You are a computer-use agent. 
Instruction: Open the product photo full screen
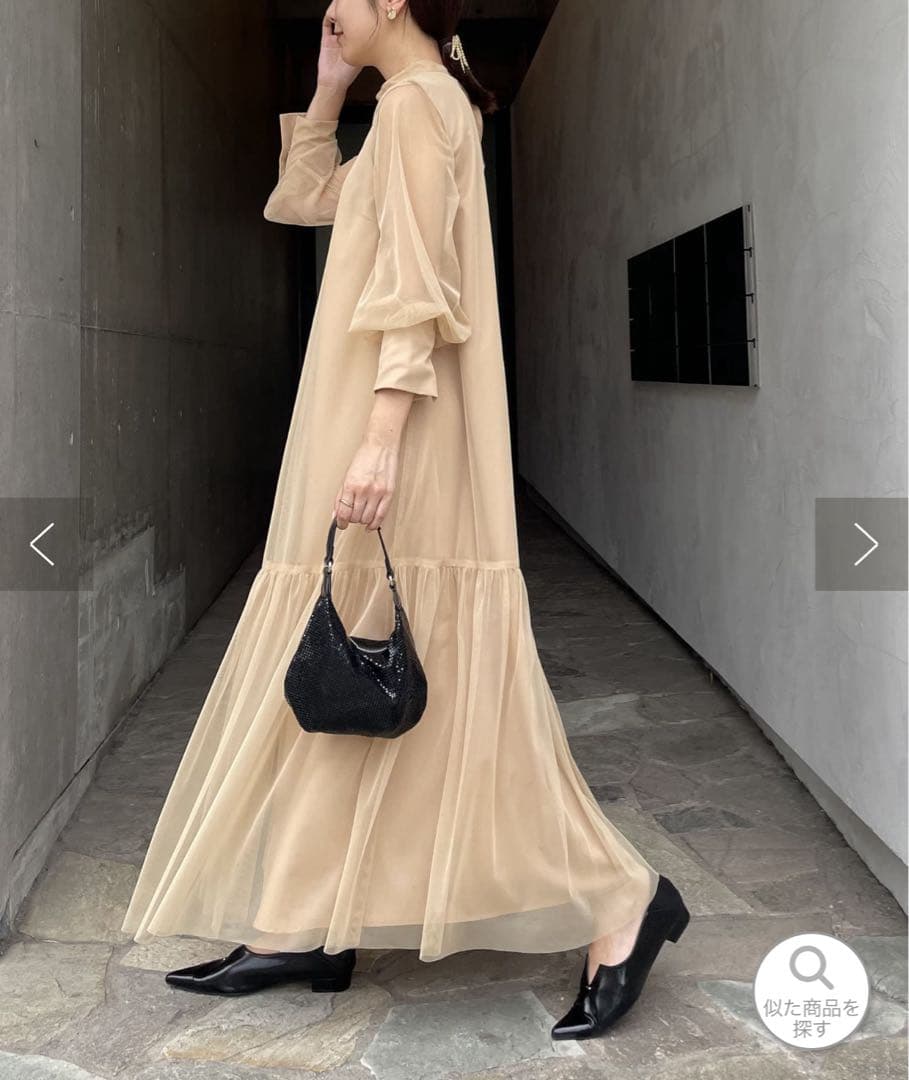coord(454,400)
